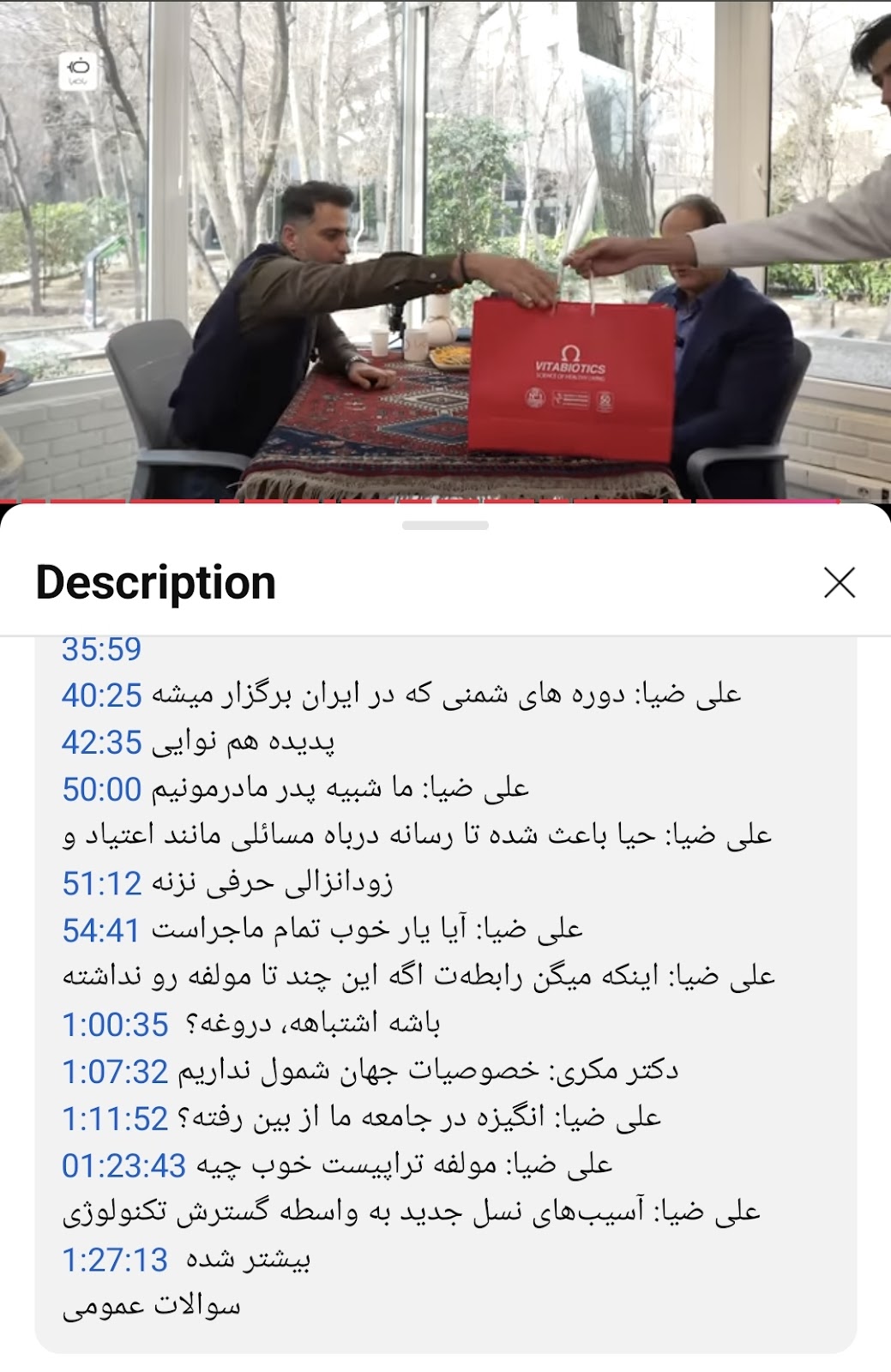The width and height of the screenshot is (891, 1372).
Task: Jump to timestamp 1:07:32
Action: coord(115,1071)
